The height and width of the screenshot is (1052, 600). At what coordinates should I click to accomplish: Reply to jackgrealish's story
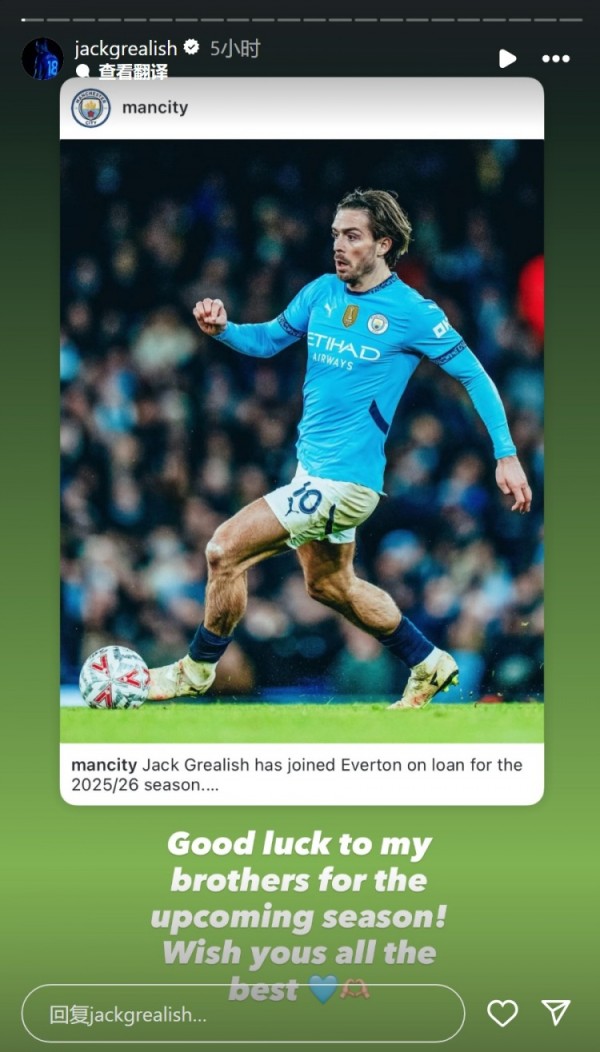(x=243, y=1014)
